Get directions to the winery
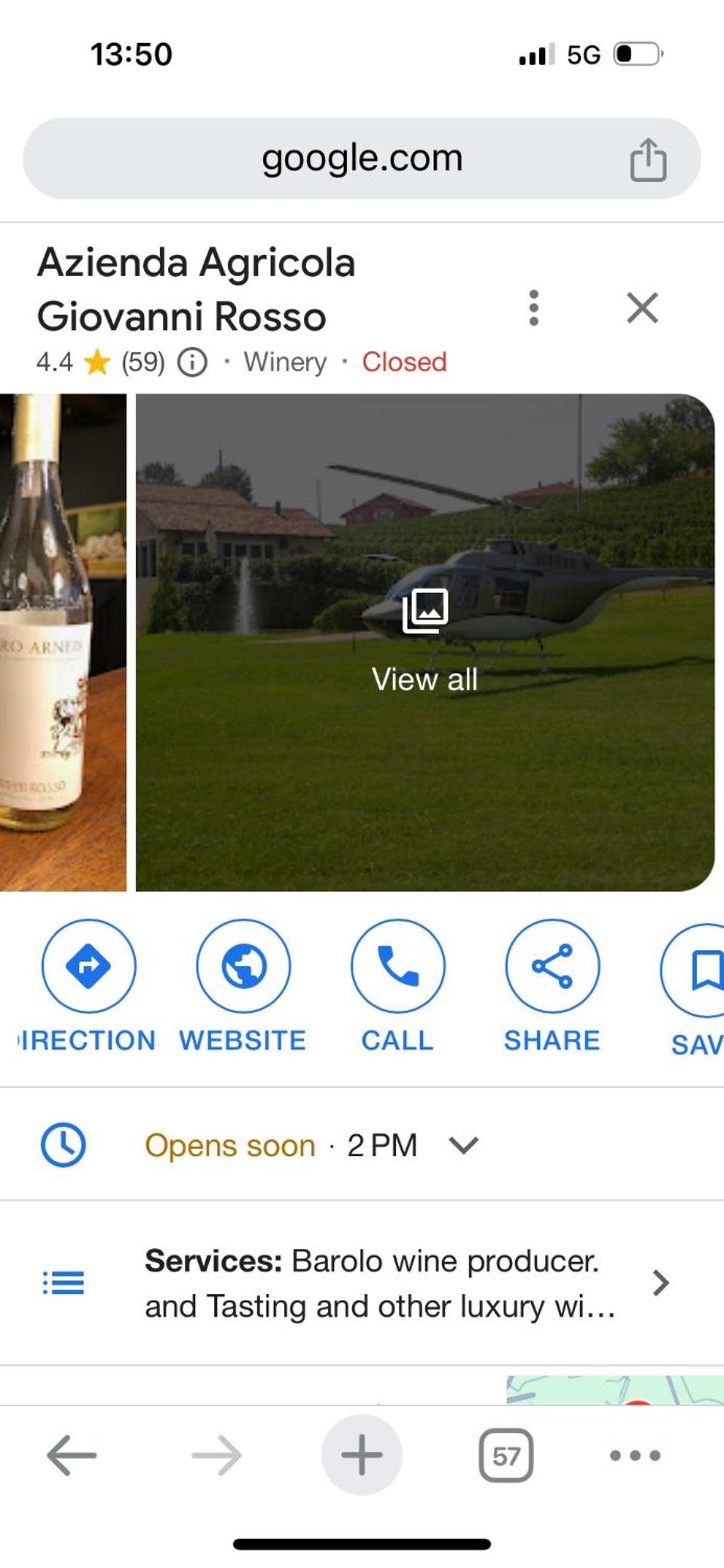The width and height of the screenshot is (724, 1568). pos(88,986)
